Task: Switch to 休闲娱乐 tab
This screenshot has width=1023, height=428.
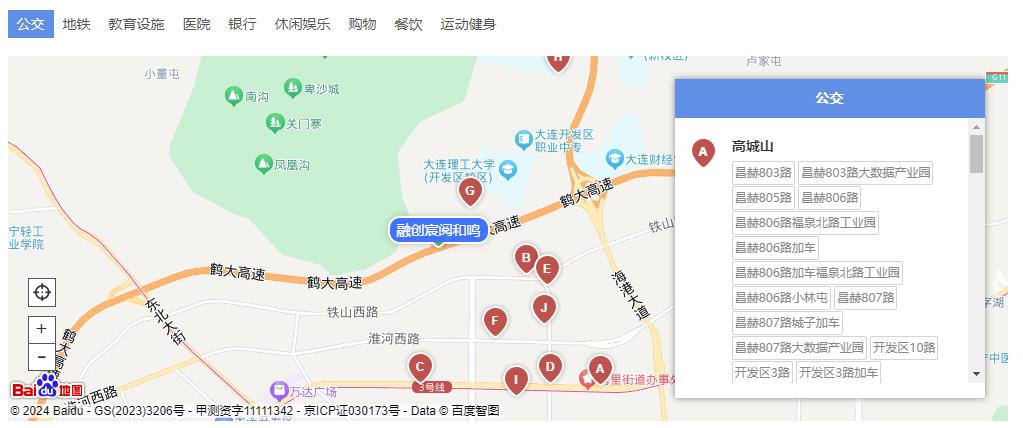Action: point(302,24)
